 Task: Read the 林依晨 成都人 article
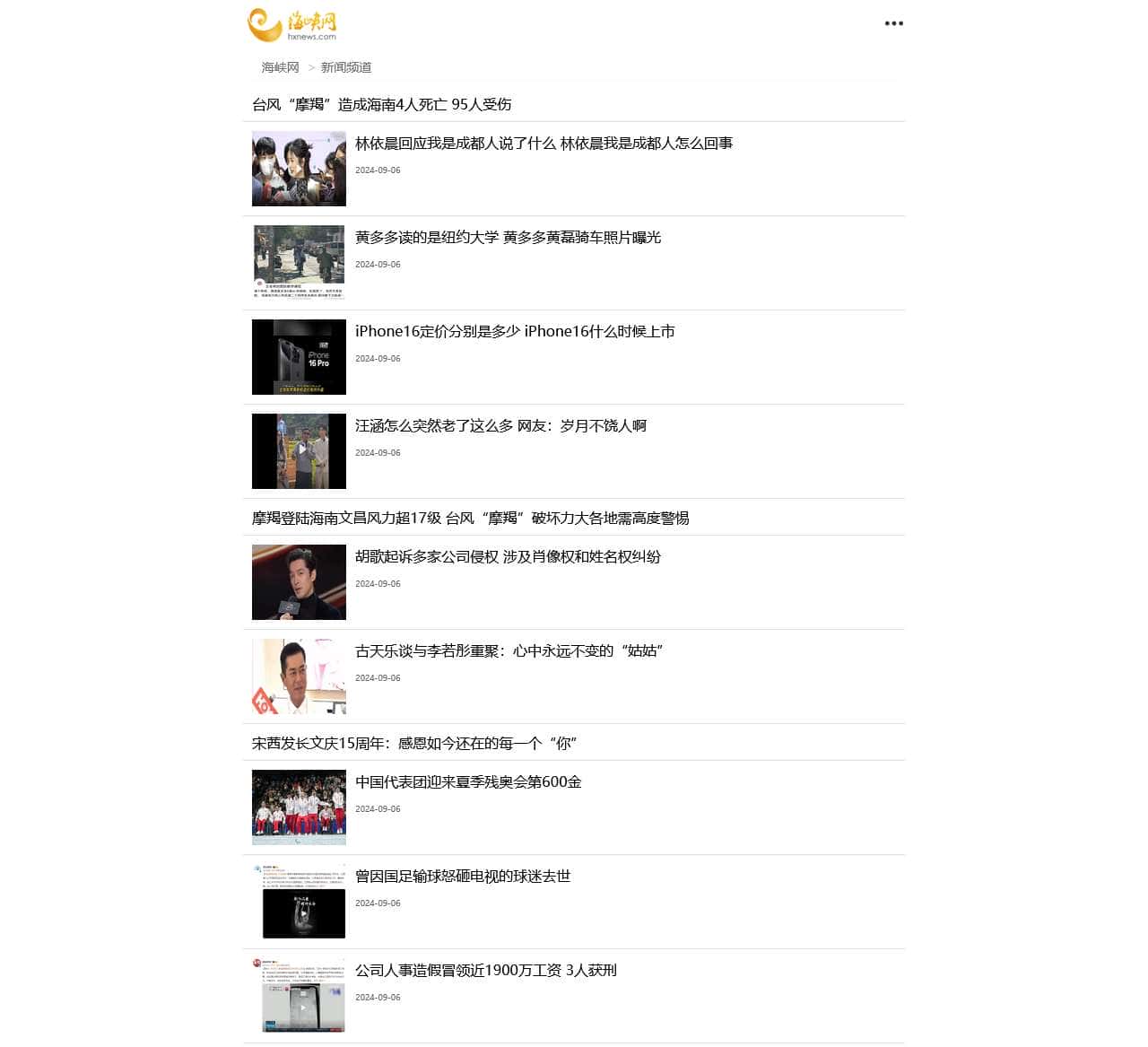click(x=544, y=144)
